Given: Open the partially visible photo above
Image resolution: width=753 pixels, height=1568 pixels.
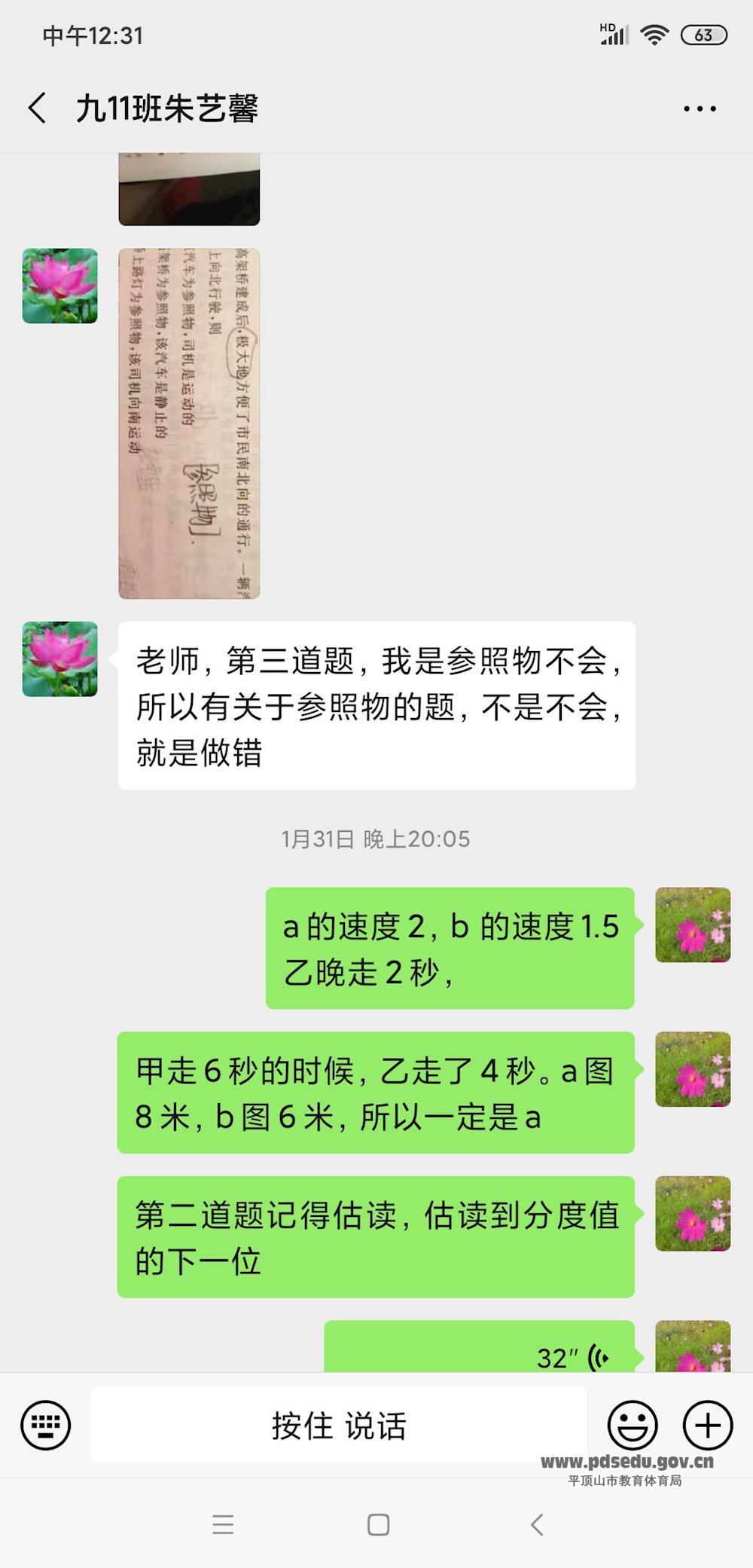Looking at the screenshot, I should (189, 188).
